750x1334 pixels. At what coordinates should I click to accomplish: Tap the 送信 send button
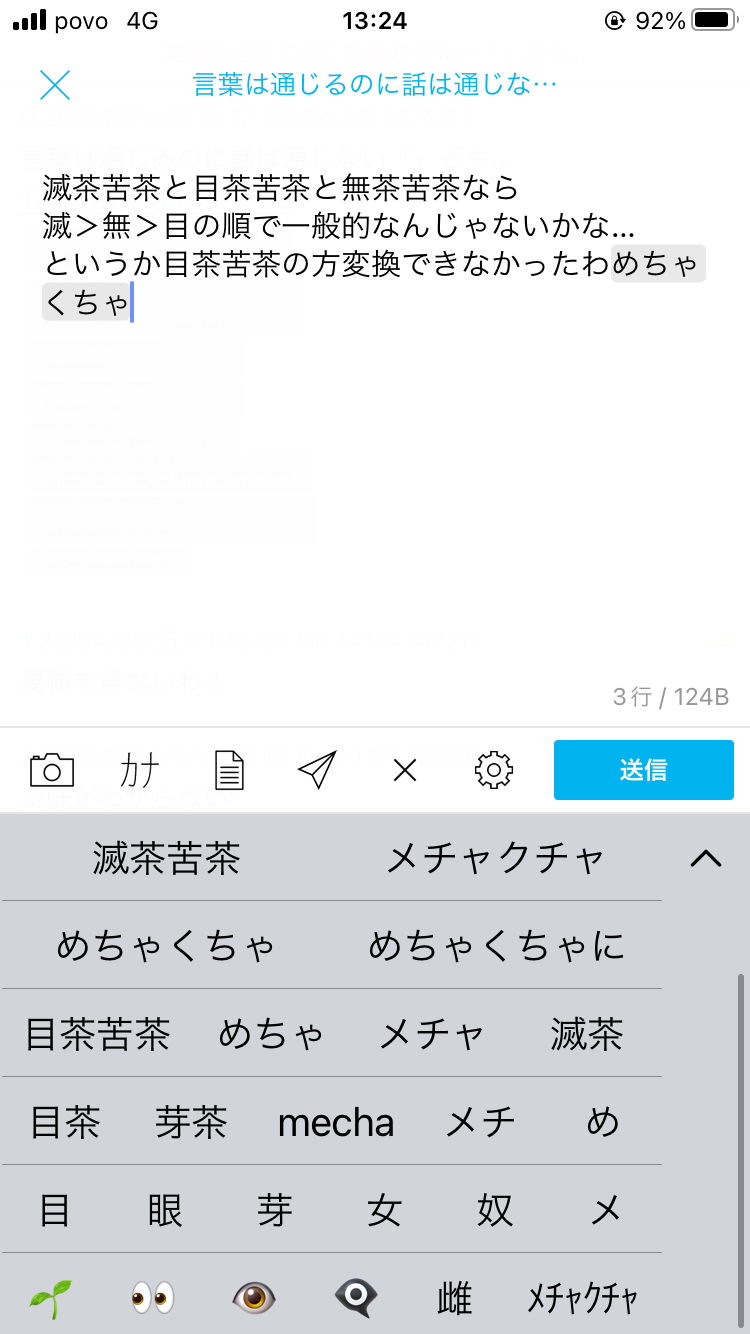click(x=643, y=770)
